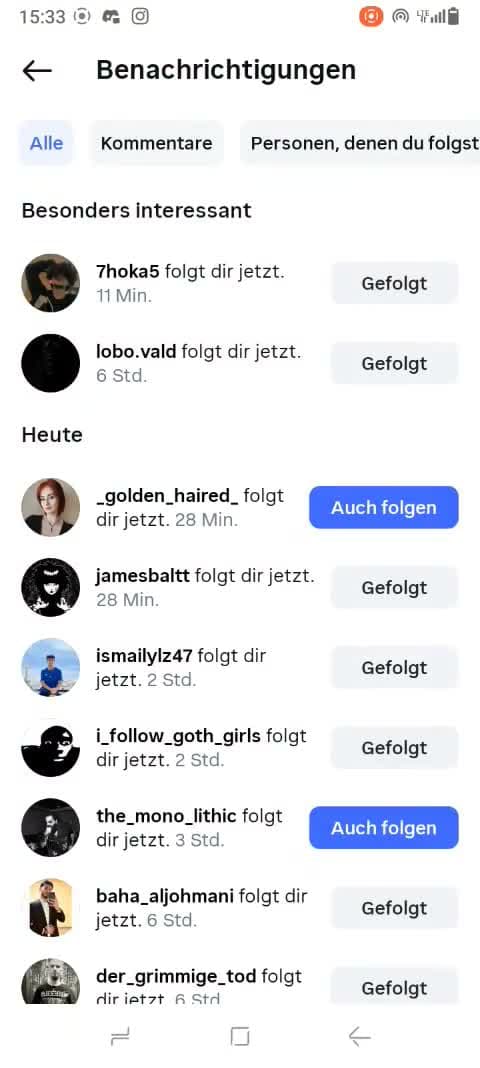
Task: Follow back the_mono_lithic with Auch folgen
Action: [383, 828]
